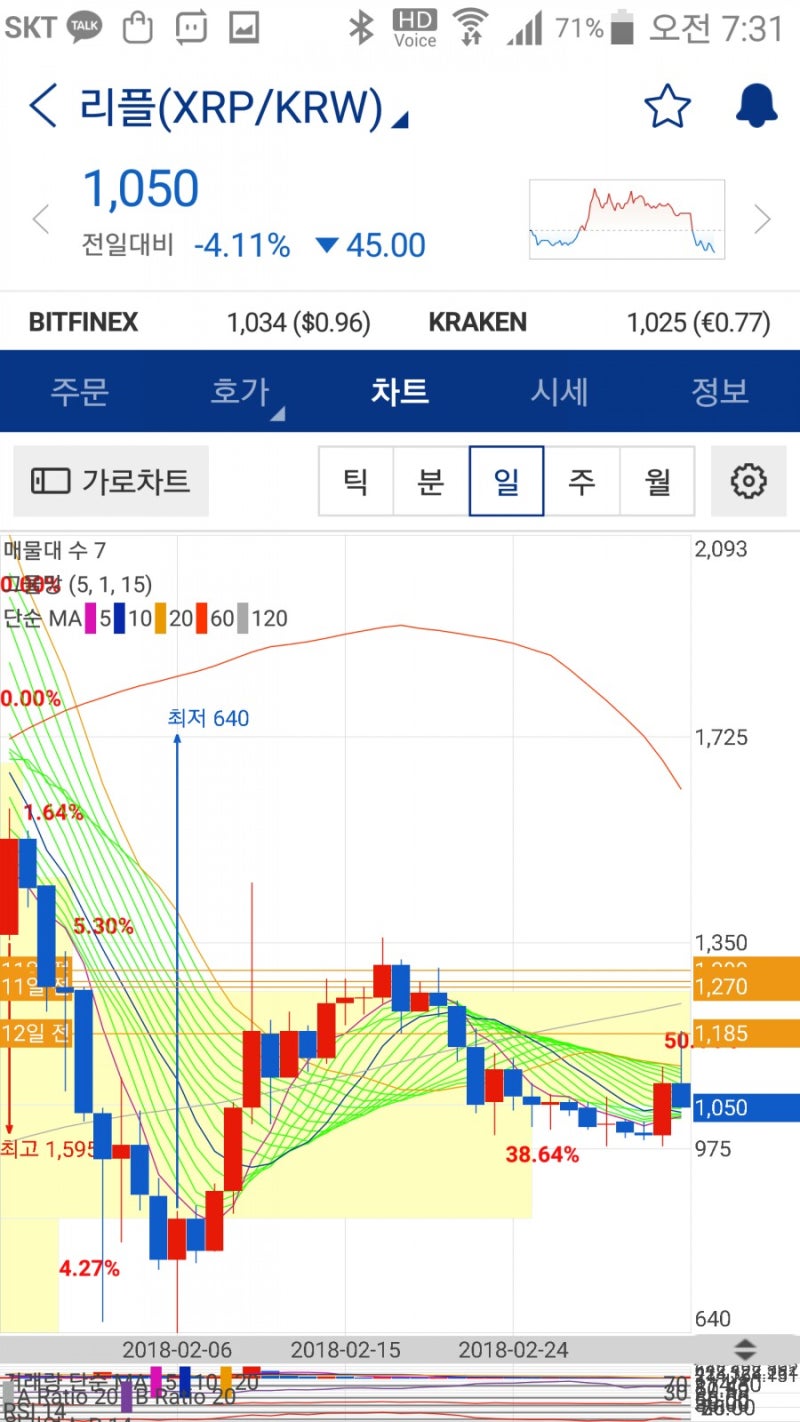Image resolution: width=800 pixels, height=1422 pixels.
Task: Open the 정보 tab
Action: pyautogui.click(x=720, y=392)
